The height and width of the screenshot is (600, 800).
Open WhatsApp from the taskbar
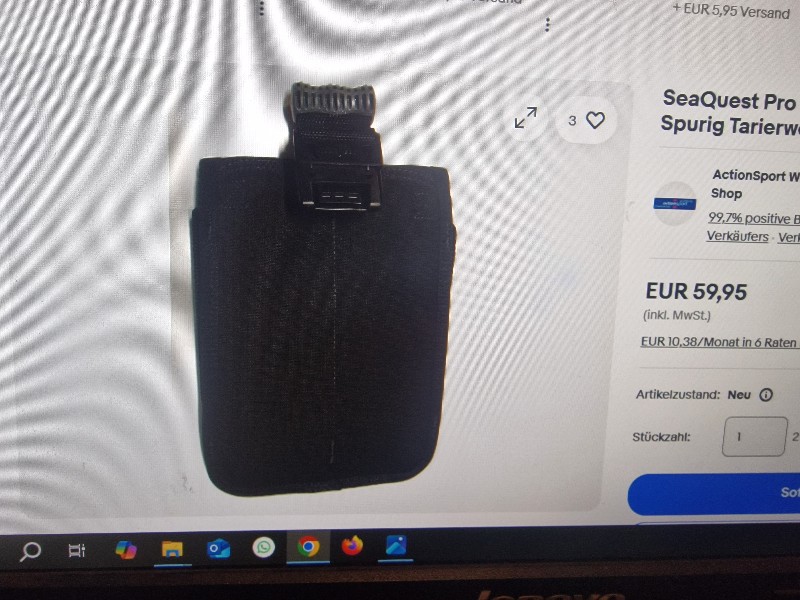pos(264,547)
